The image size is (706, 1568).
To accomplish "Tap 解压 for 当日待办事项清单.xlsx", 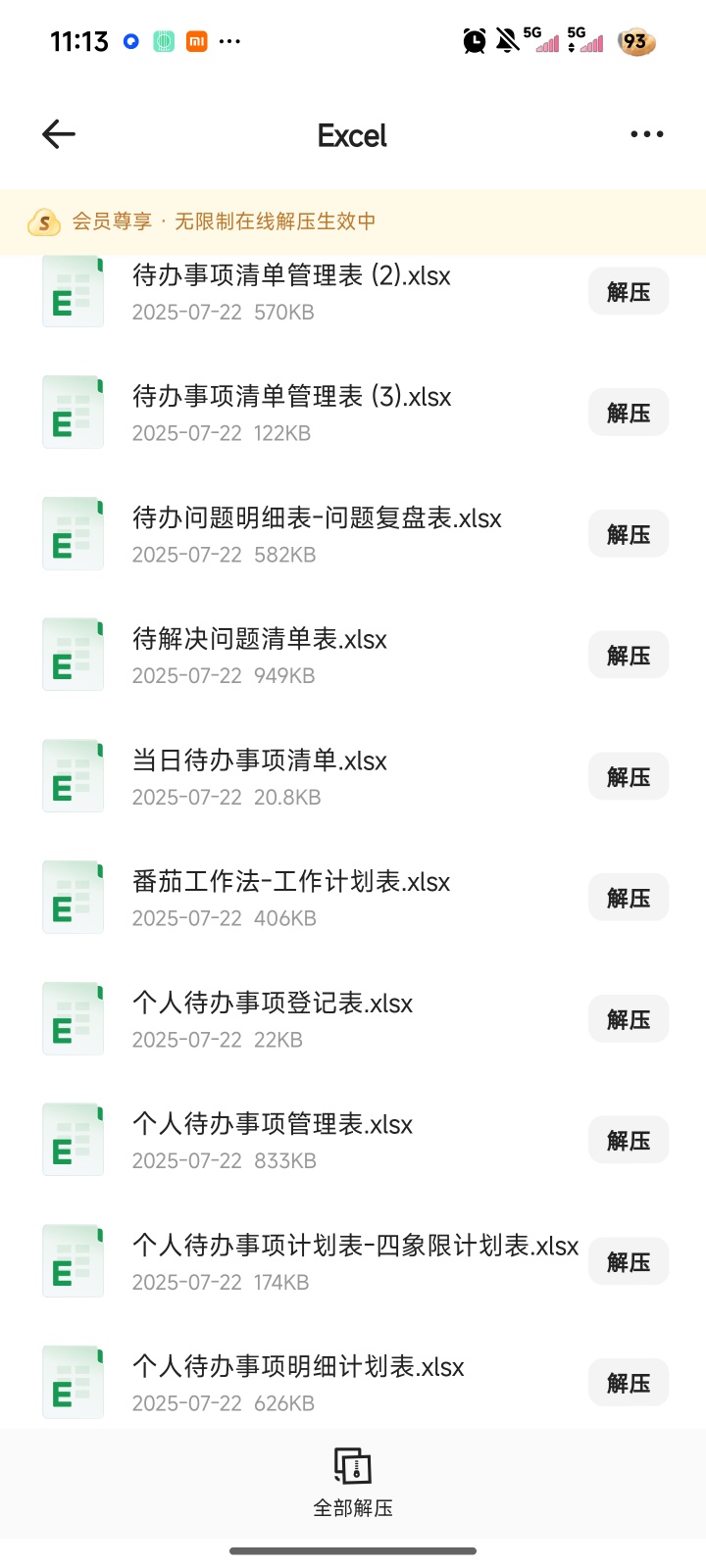I will coord(629,777).
